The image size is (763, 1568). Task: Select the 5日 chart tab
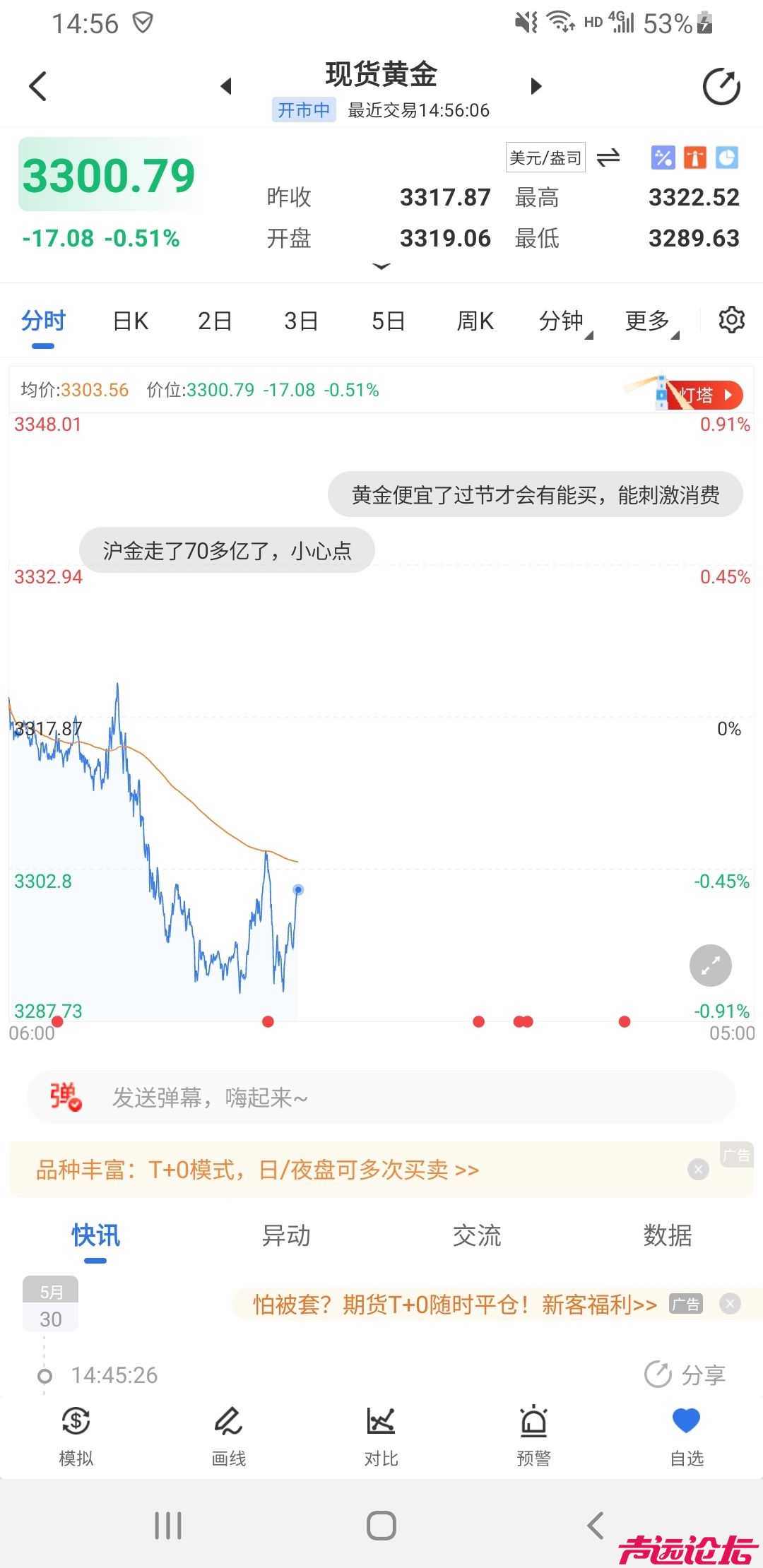pos(388,321)
